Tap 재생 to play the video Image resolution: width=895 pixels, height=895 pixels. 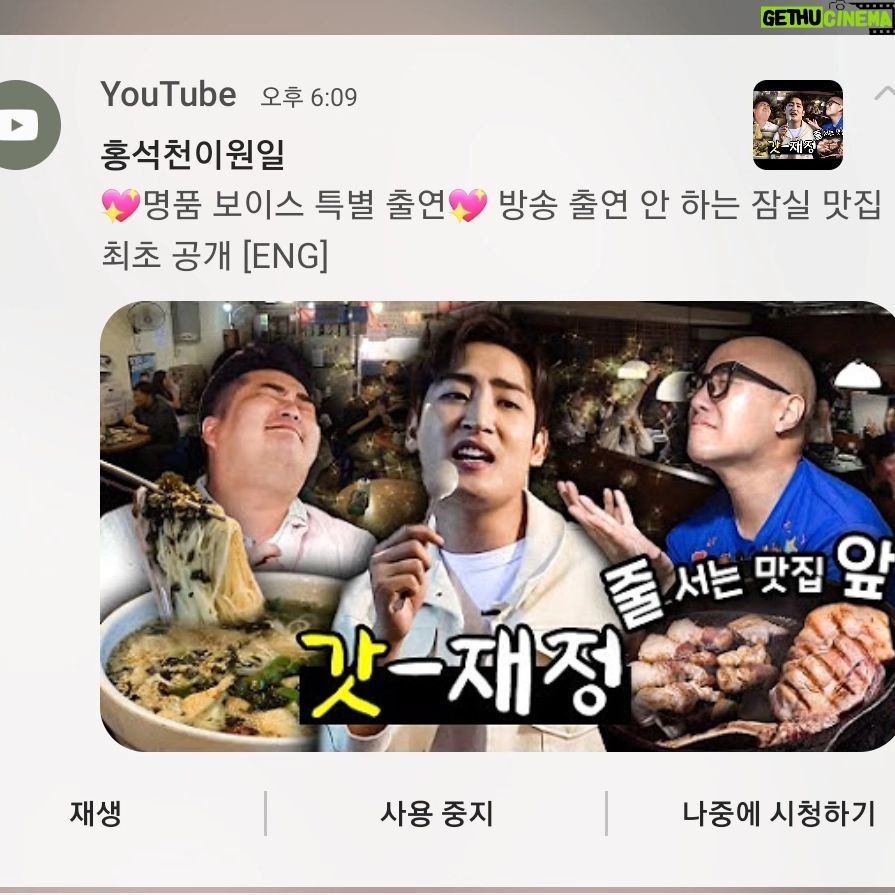click(x=96, y=814)
